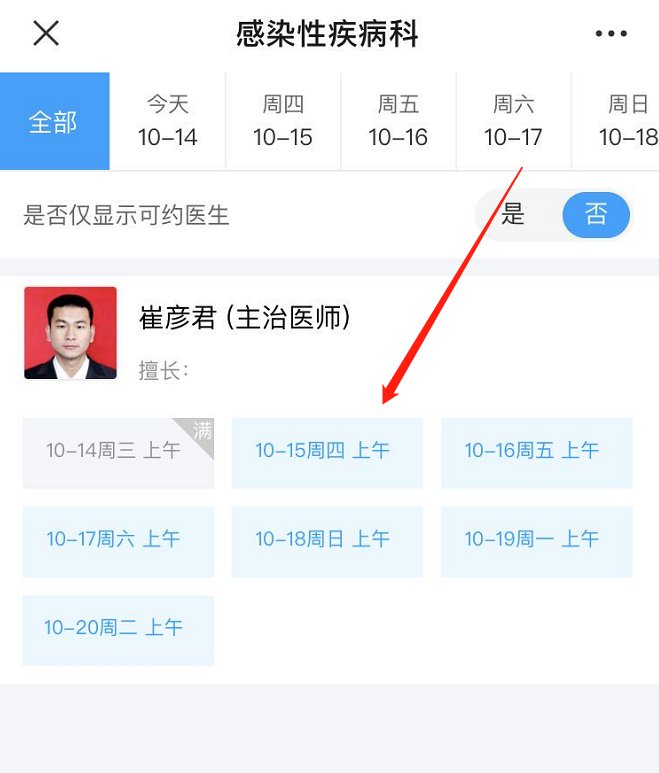
Task: Choose 10-19周一 上午 appointment slot
Action: point(536,541)
